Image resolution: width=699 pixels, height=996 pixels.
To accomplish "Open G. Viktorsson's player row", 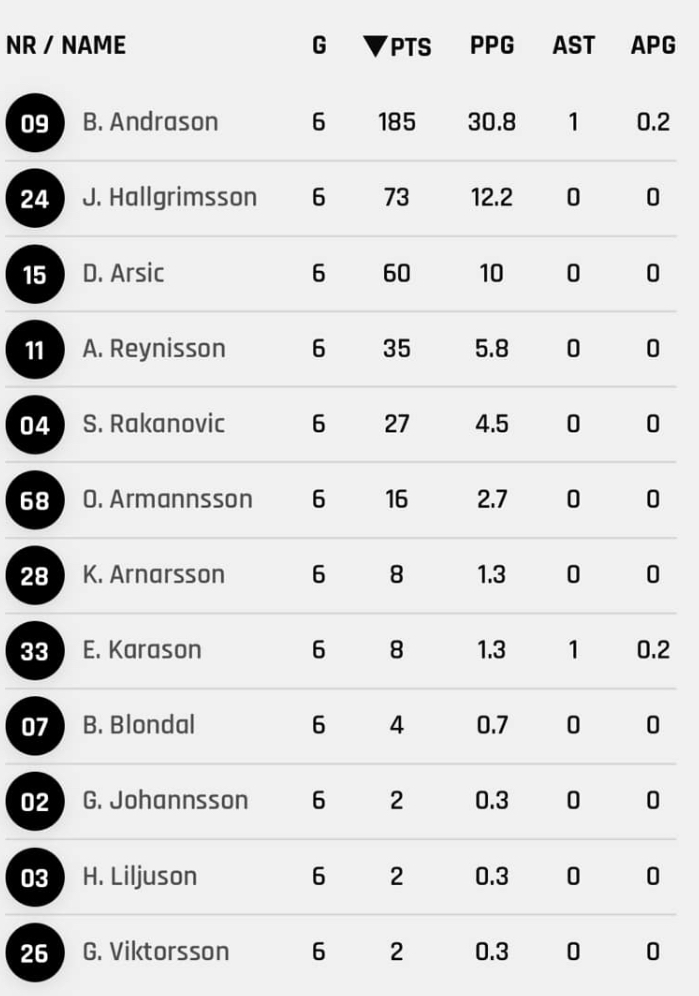I will pyautogui.click(x=155, y=951).
